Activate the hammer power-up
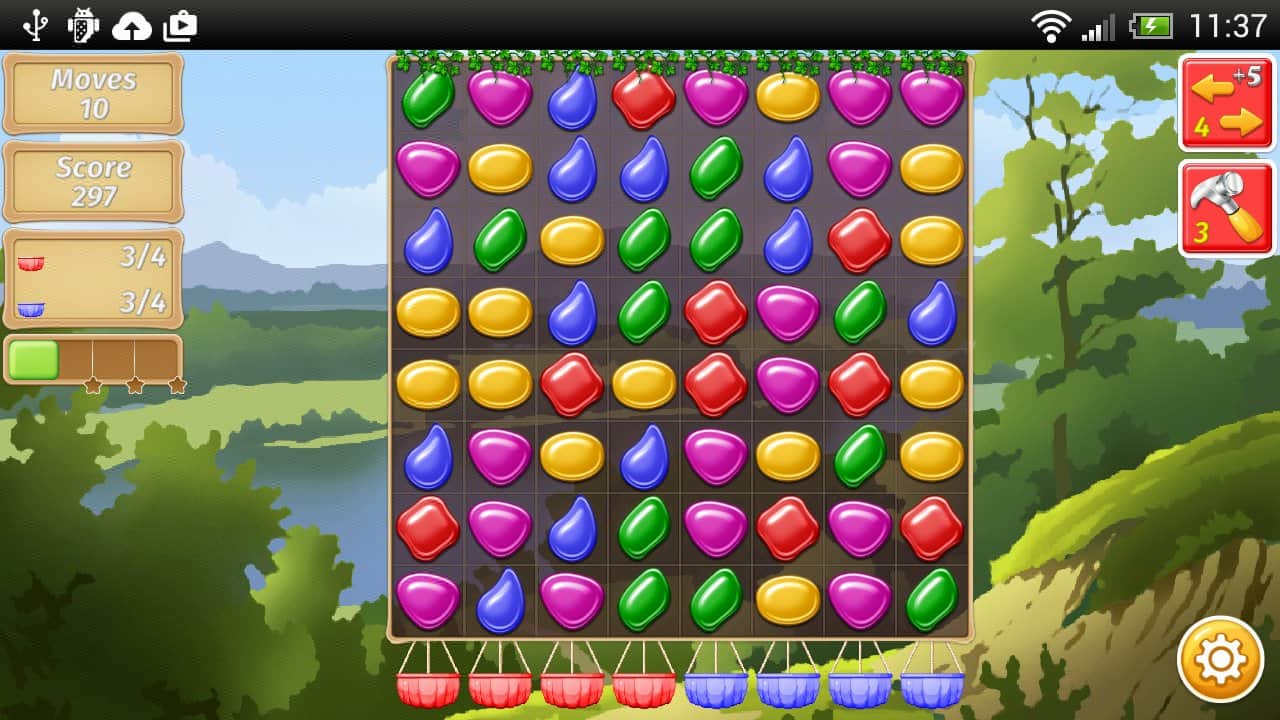Viewport: 1280px width, 720px height. (1226, 209)
